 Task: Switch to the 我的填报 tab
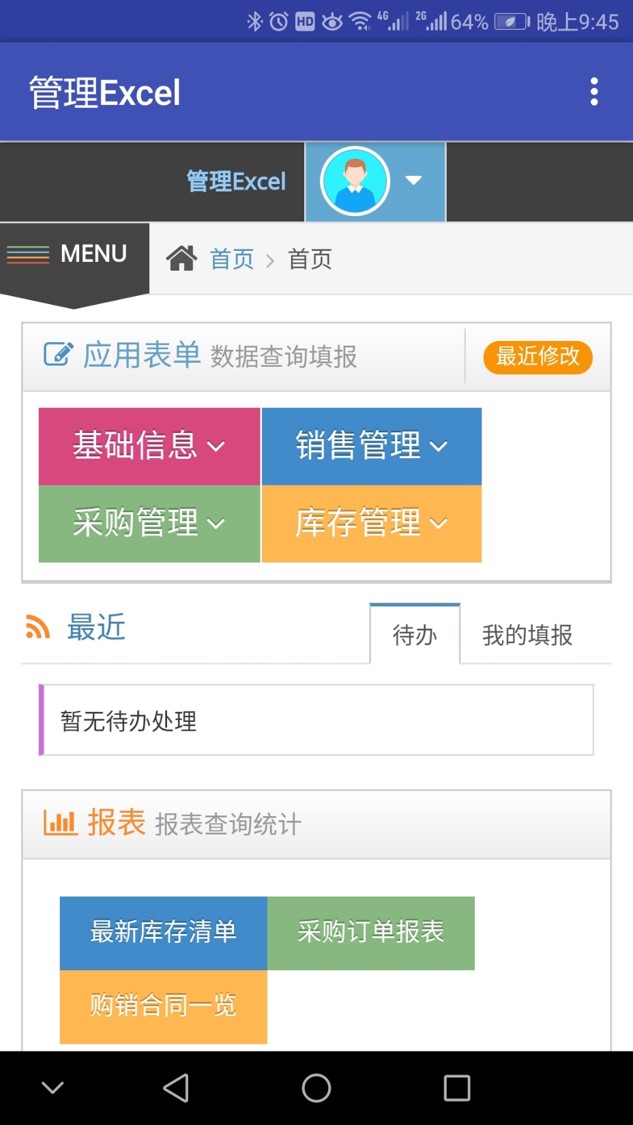point(528,634)
